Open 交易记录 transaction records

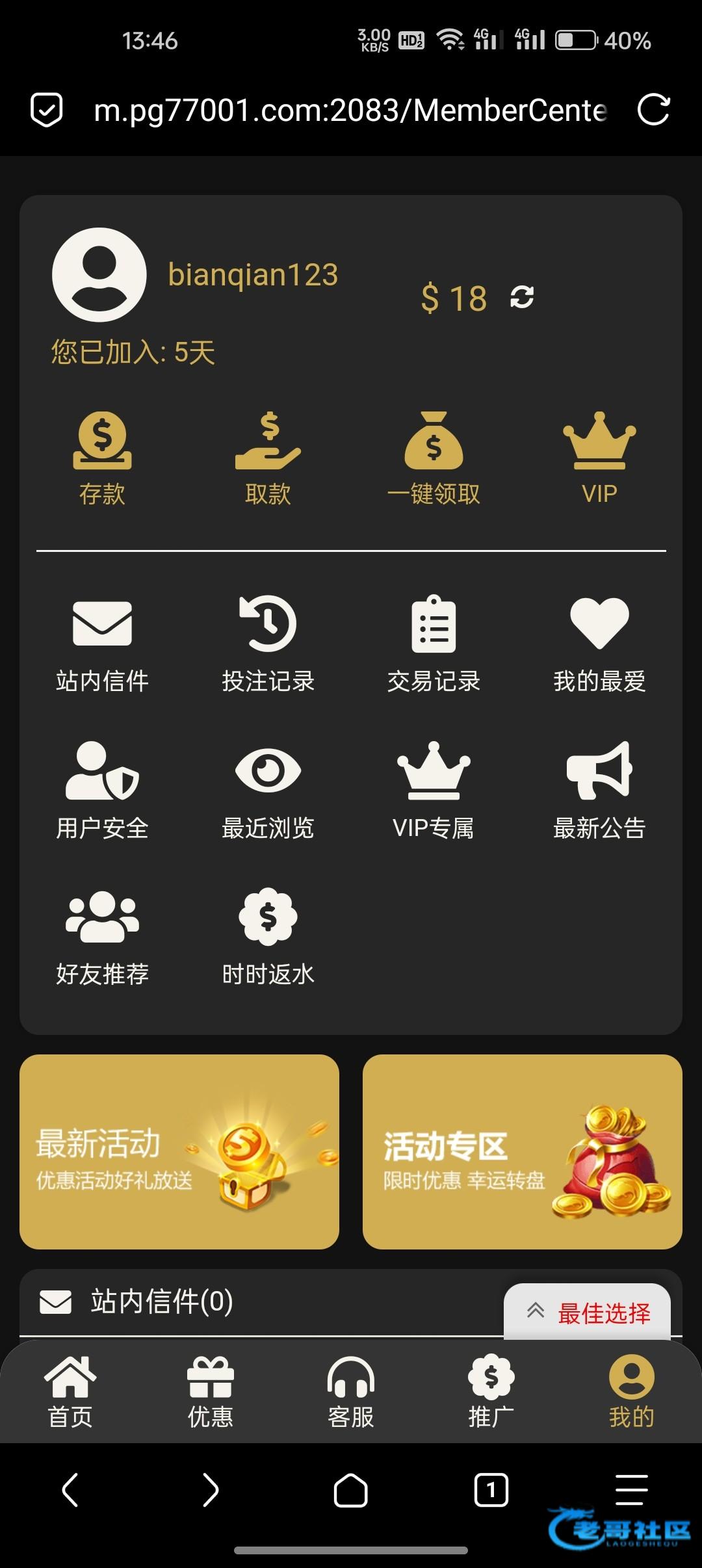[434, 644]
